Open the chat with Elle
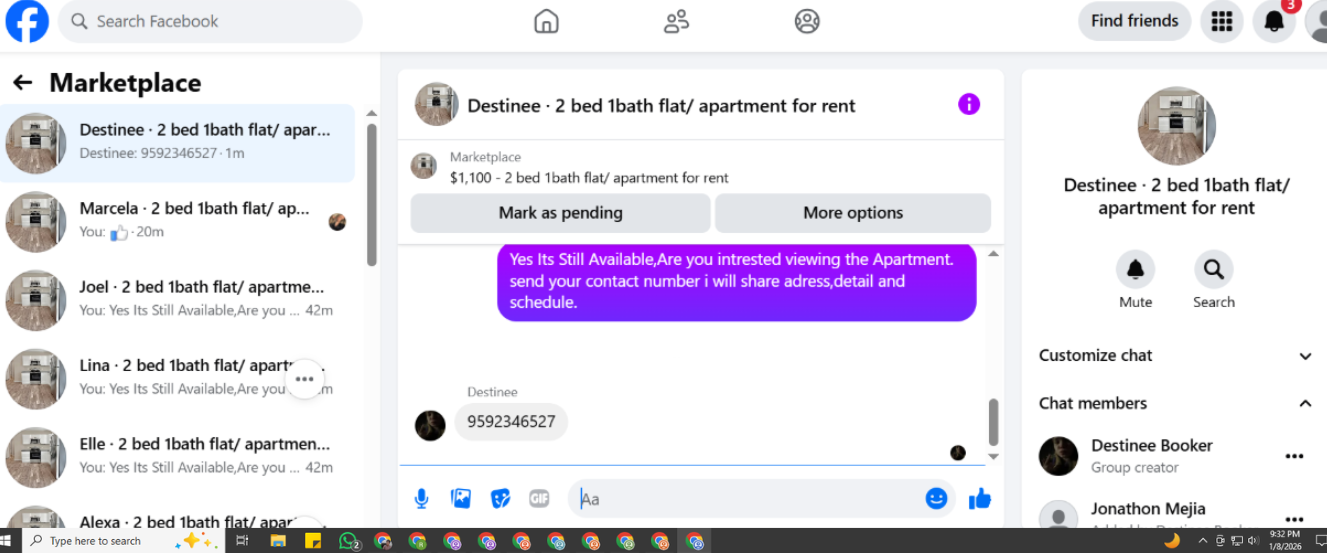The image size is (1327, 553). point(177,456)
